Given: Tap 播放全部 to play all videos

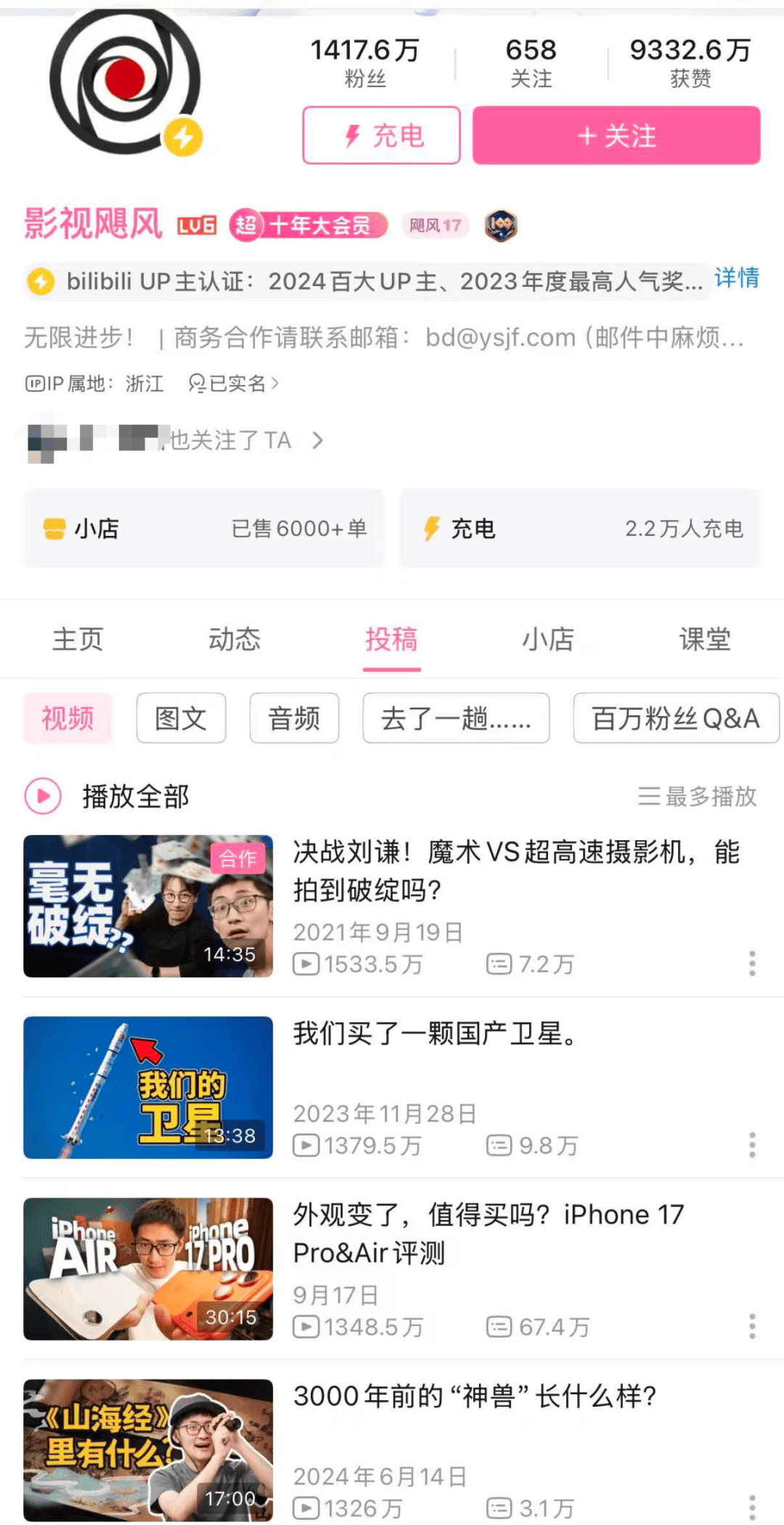Looking at the screenshot, I should (107, 797).
